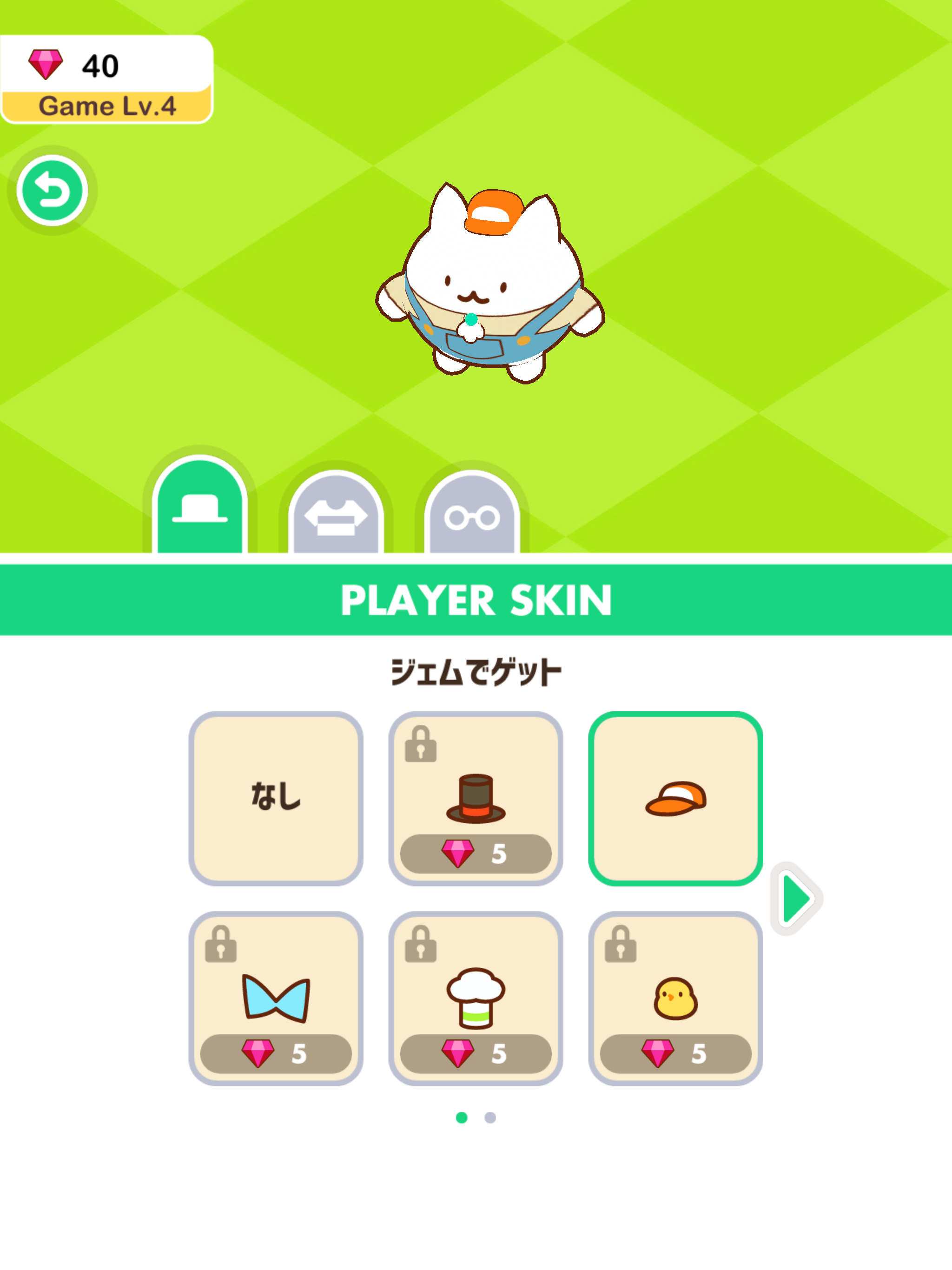952x1270 pixels.
Task: Select the second page indicator dot
Action: point(490,1117)
